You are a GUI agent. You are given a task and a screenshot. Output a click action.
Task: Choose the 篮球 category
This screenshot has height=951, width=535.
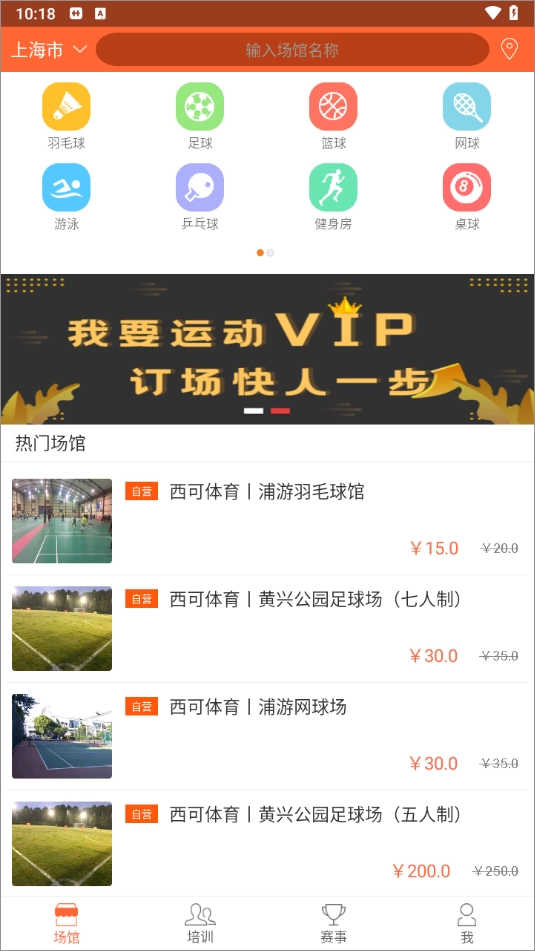point(334,116)
